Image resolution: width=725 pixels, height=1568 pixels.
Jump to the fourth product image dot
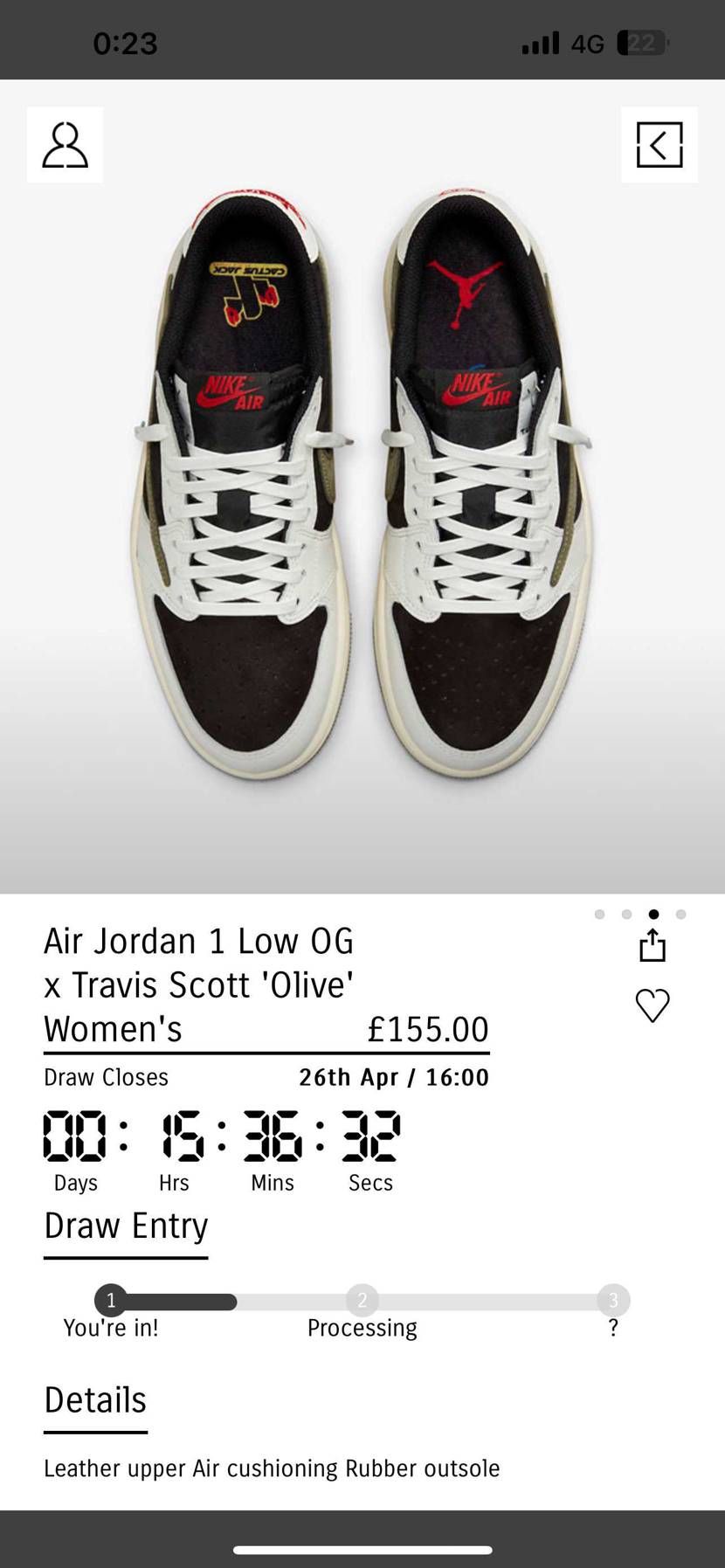coord(681,915)
